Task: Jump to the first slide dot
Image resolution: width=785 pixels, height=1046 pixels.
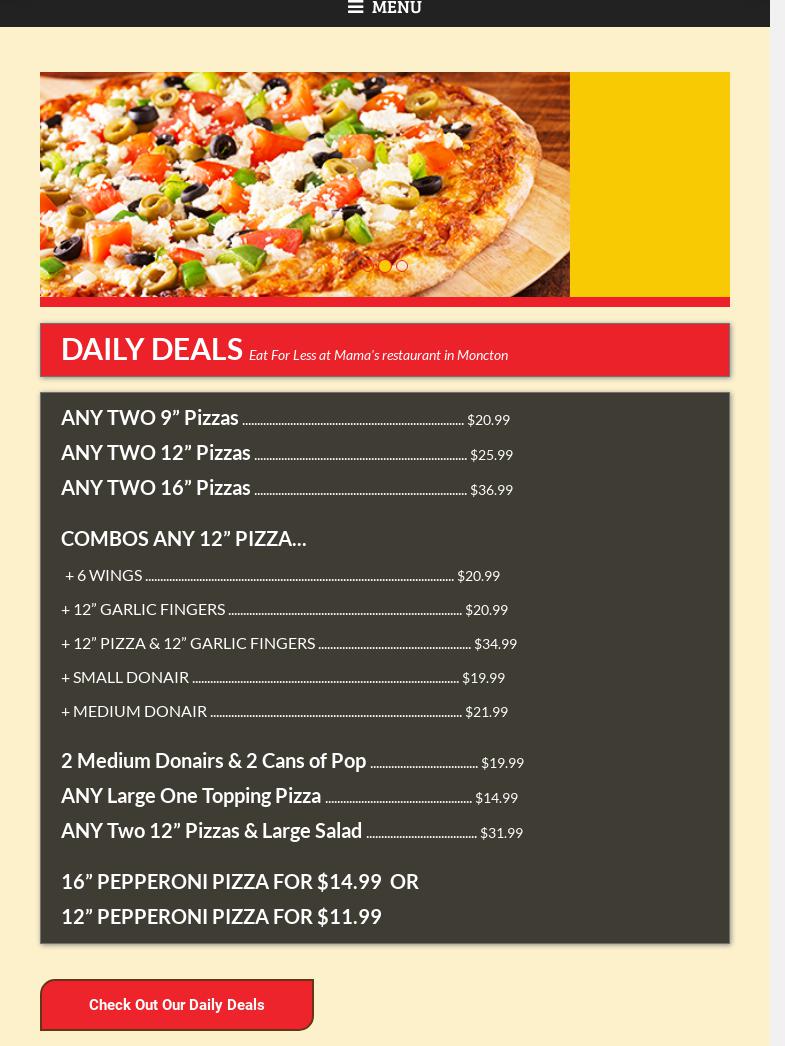Action: pos(368,266)
